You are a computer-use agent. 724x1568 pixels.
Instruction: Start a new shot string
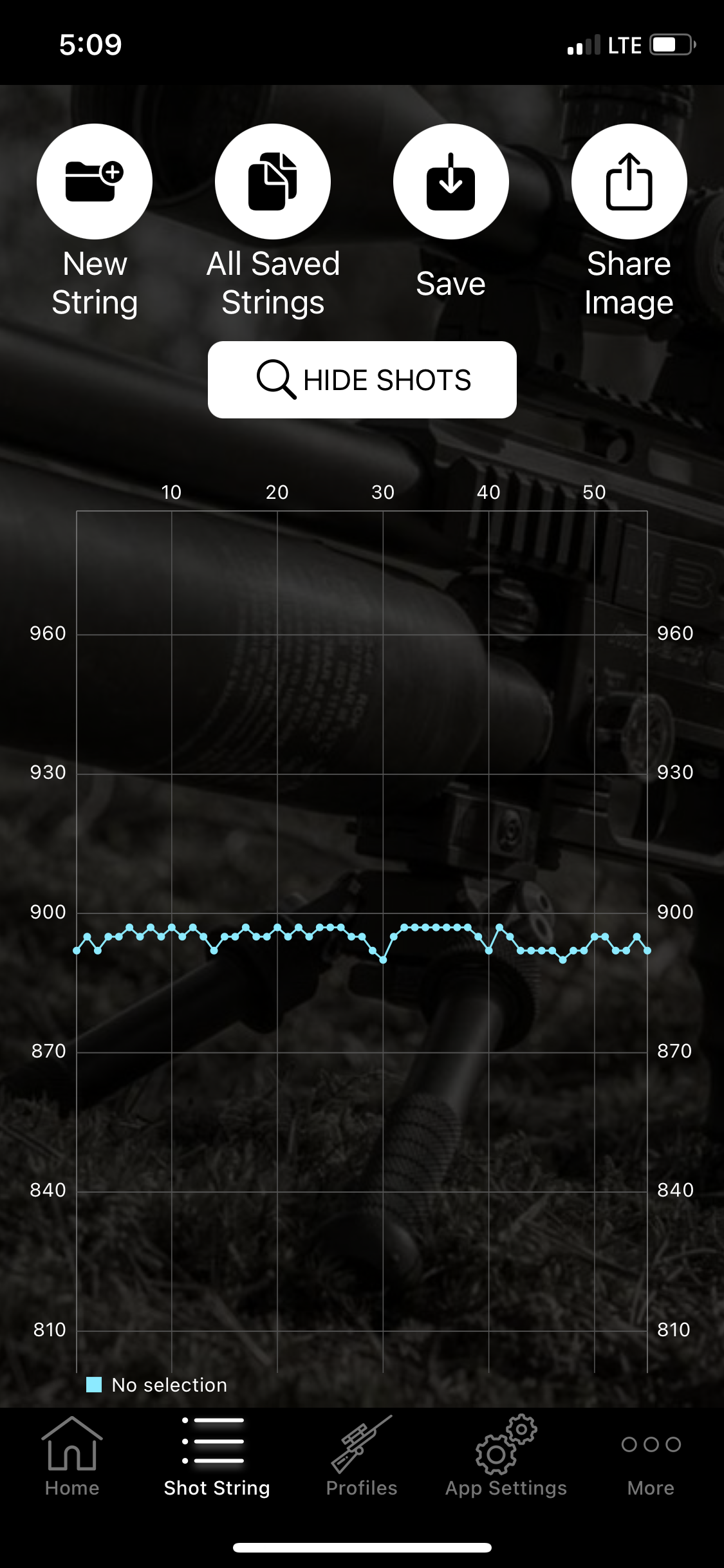pyautogui.click(x=95, y=182)
